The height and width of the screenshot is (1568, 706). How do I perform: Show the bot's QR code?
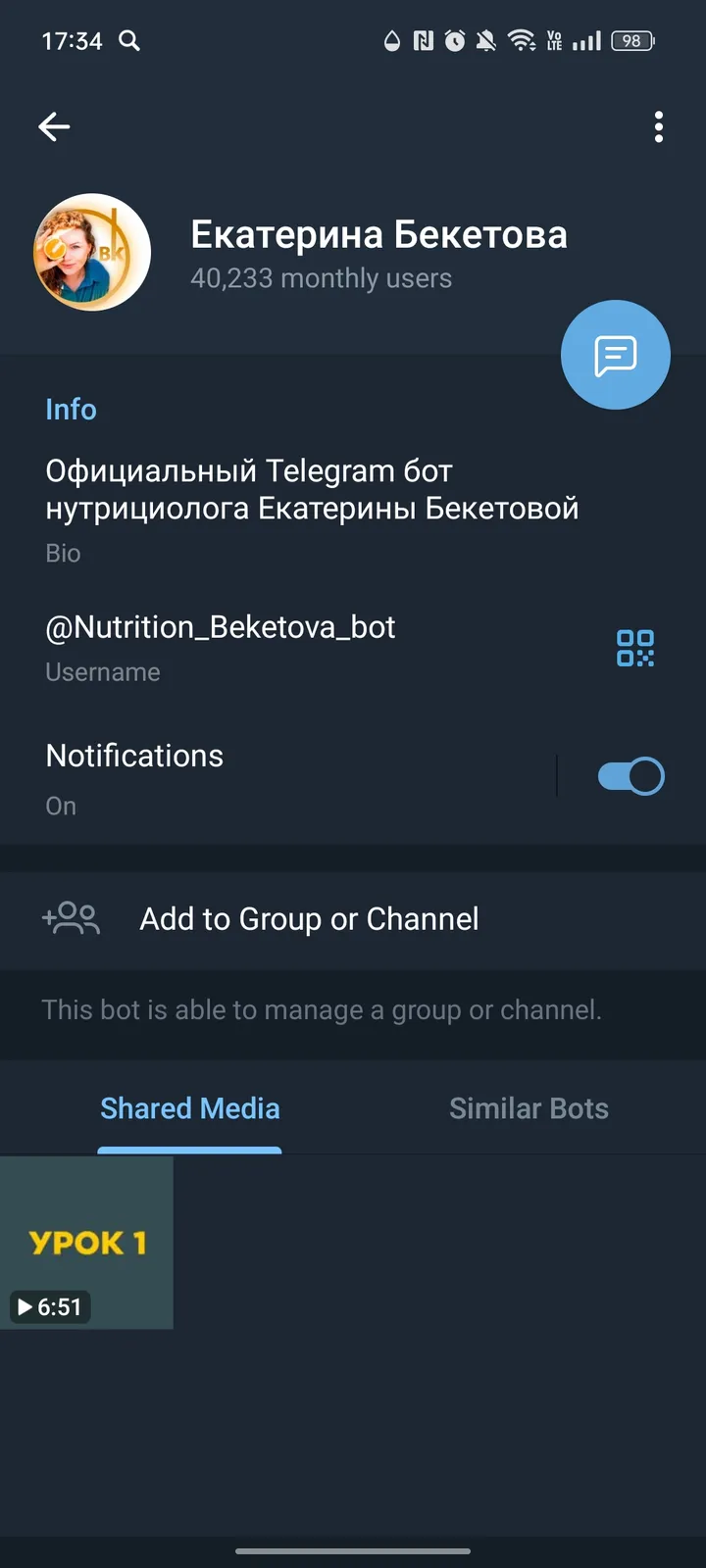point(634,648)
